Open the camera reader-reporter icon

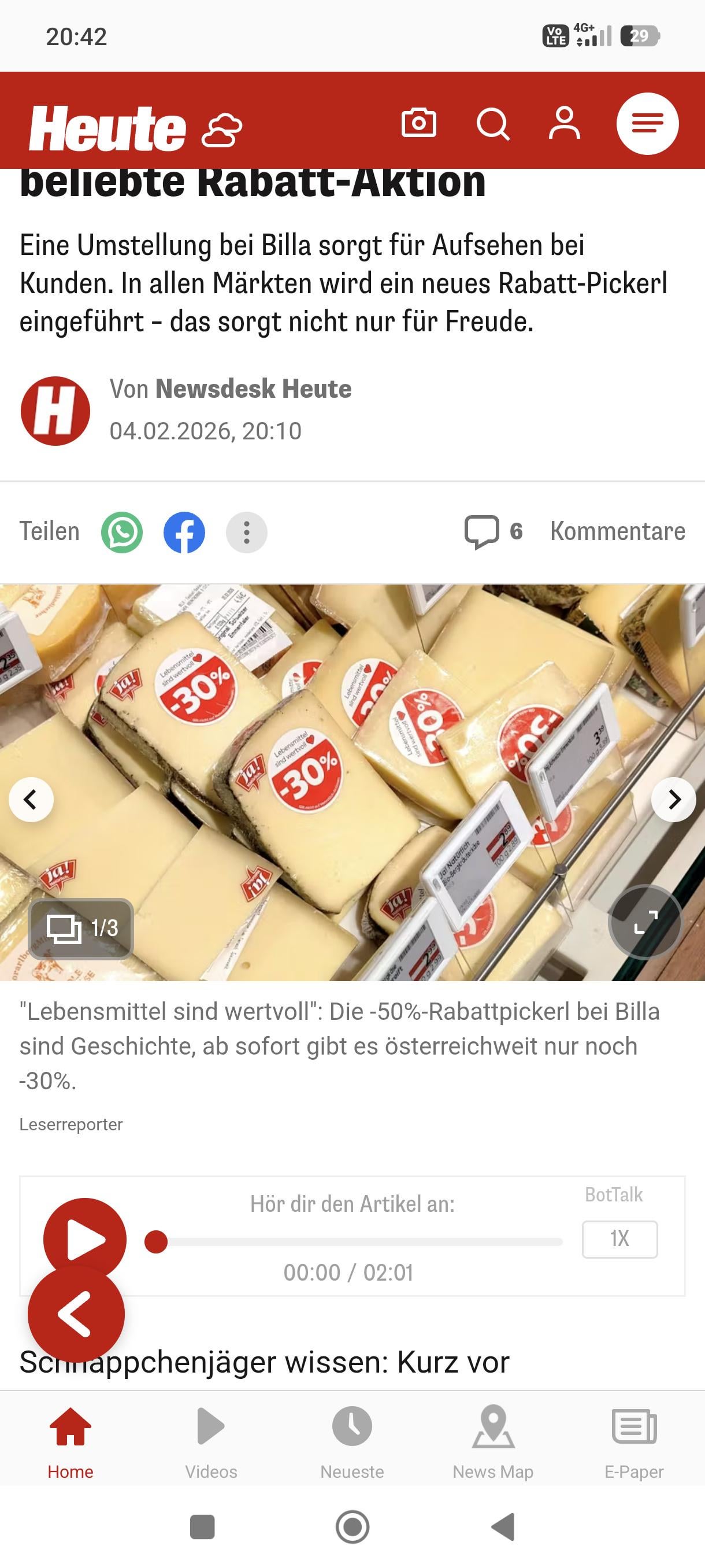(x=418, y=124)
